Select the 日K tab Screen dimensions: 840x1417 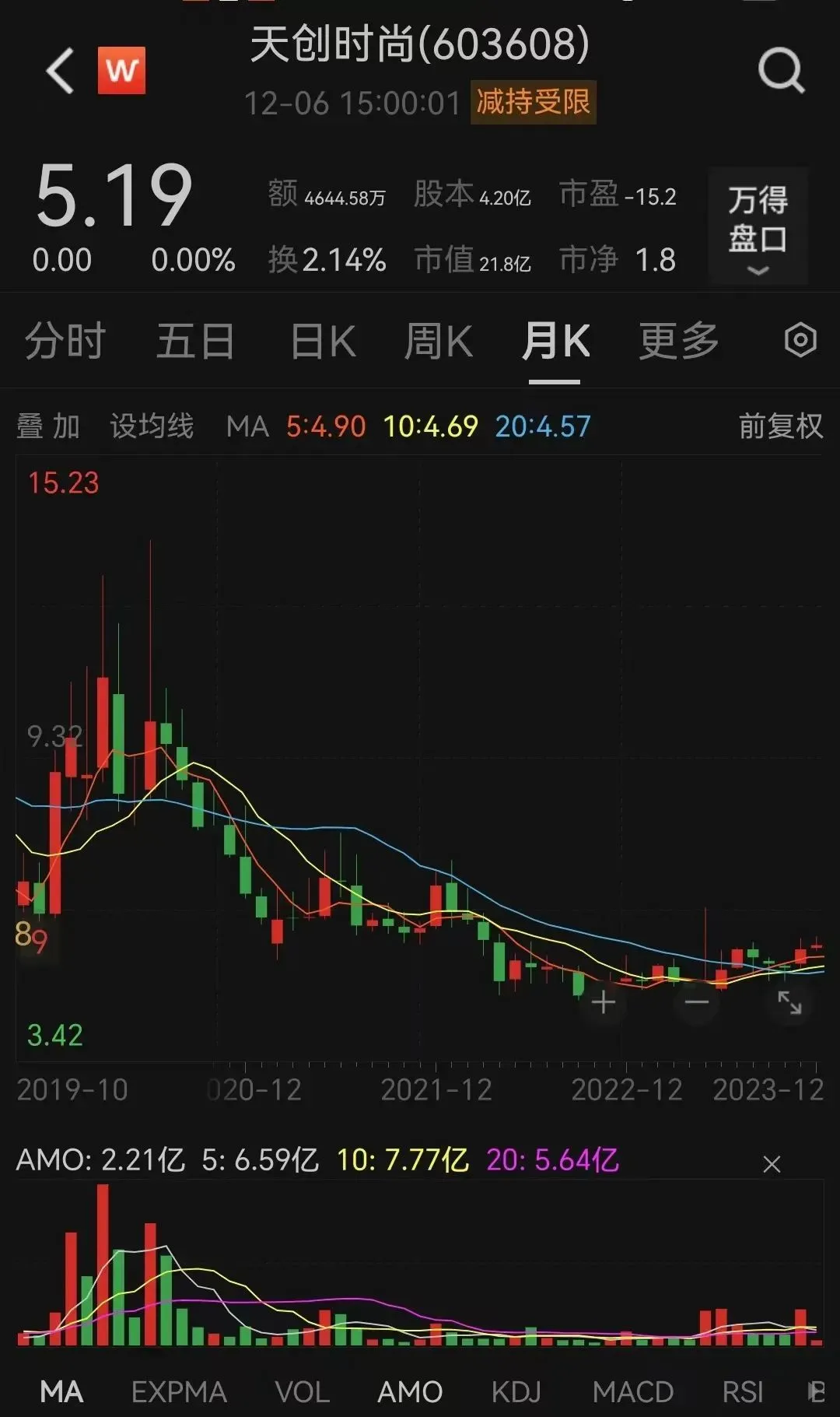pos(323,341)
